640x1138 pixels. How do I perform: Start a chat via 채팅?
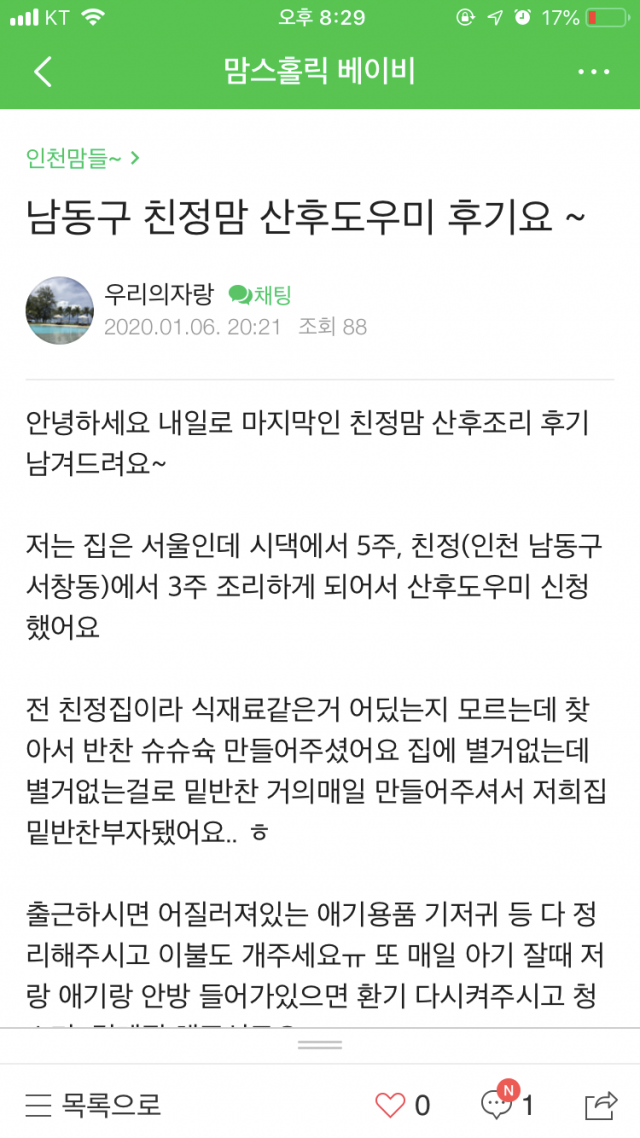(260, 295)
